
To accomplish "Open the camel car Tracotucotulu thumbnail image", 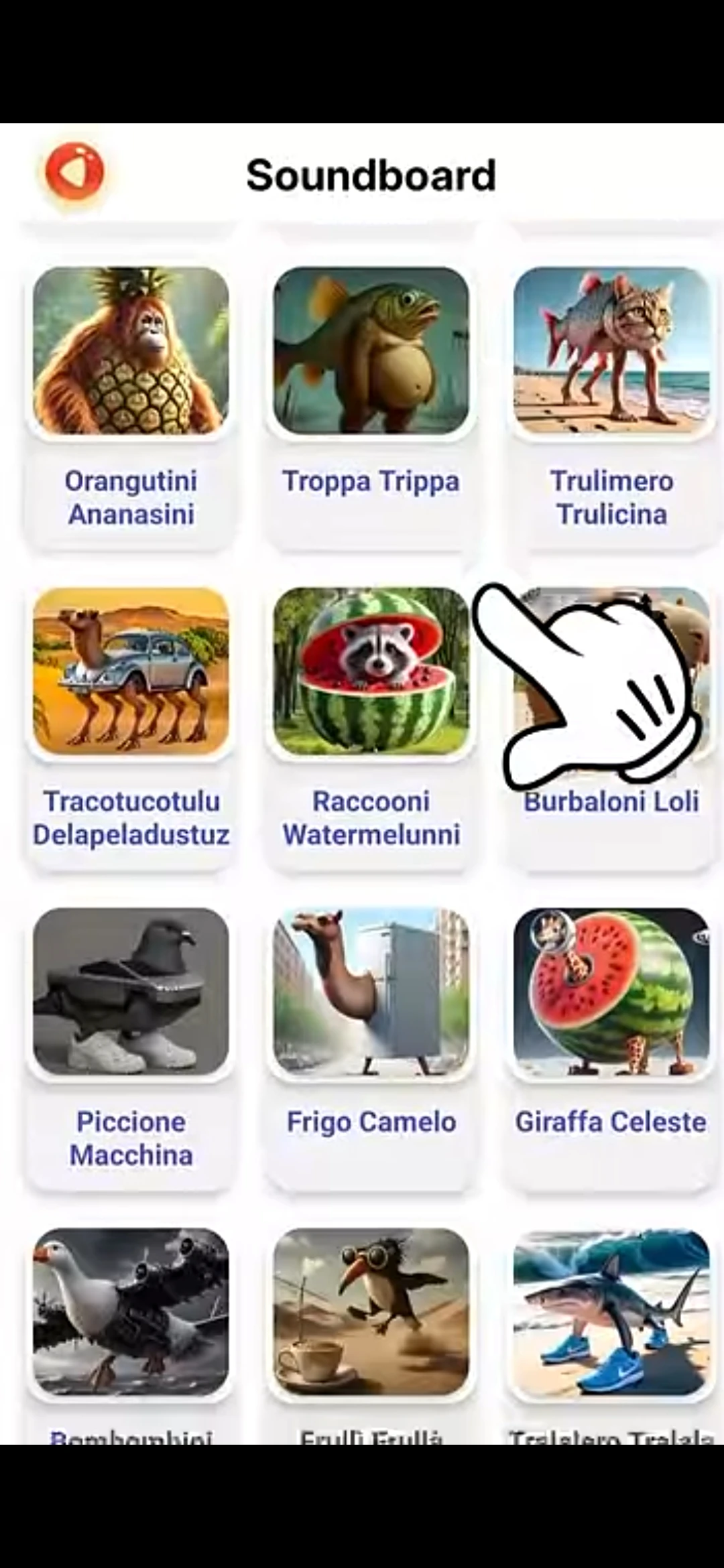I will [131, 673].
